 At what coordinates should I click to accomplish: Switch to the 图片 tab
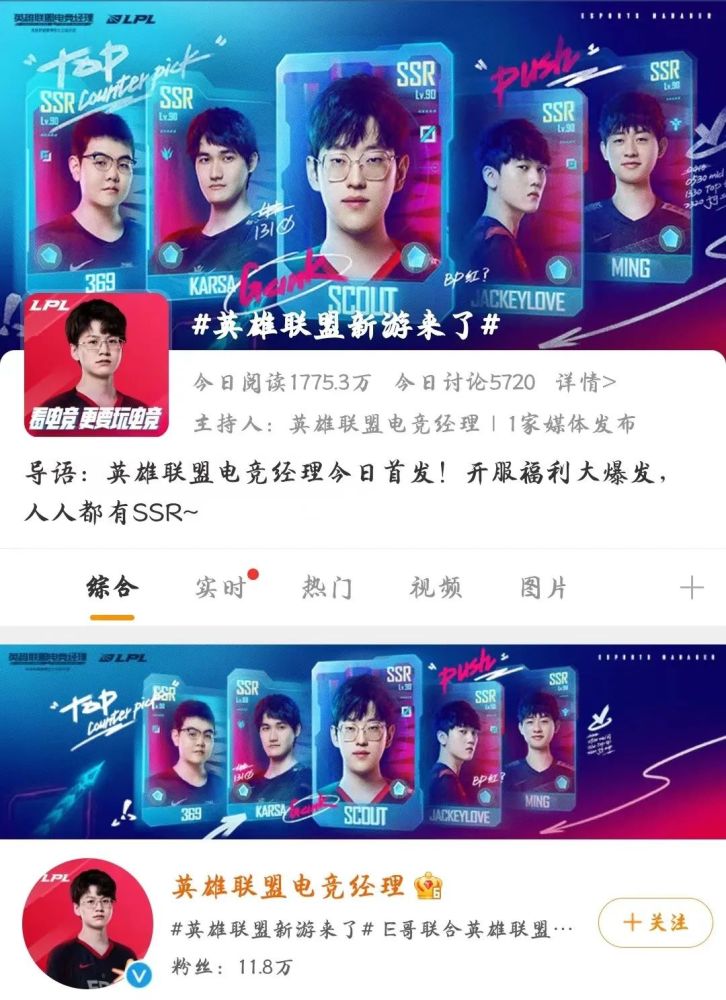point(544,587)
